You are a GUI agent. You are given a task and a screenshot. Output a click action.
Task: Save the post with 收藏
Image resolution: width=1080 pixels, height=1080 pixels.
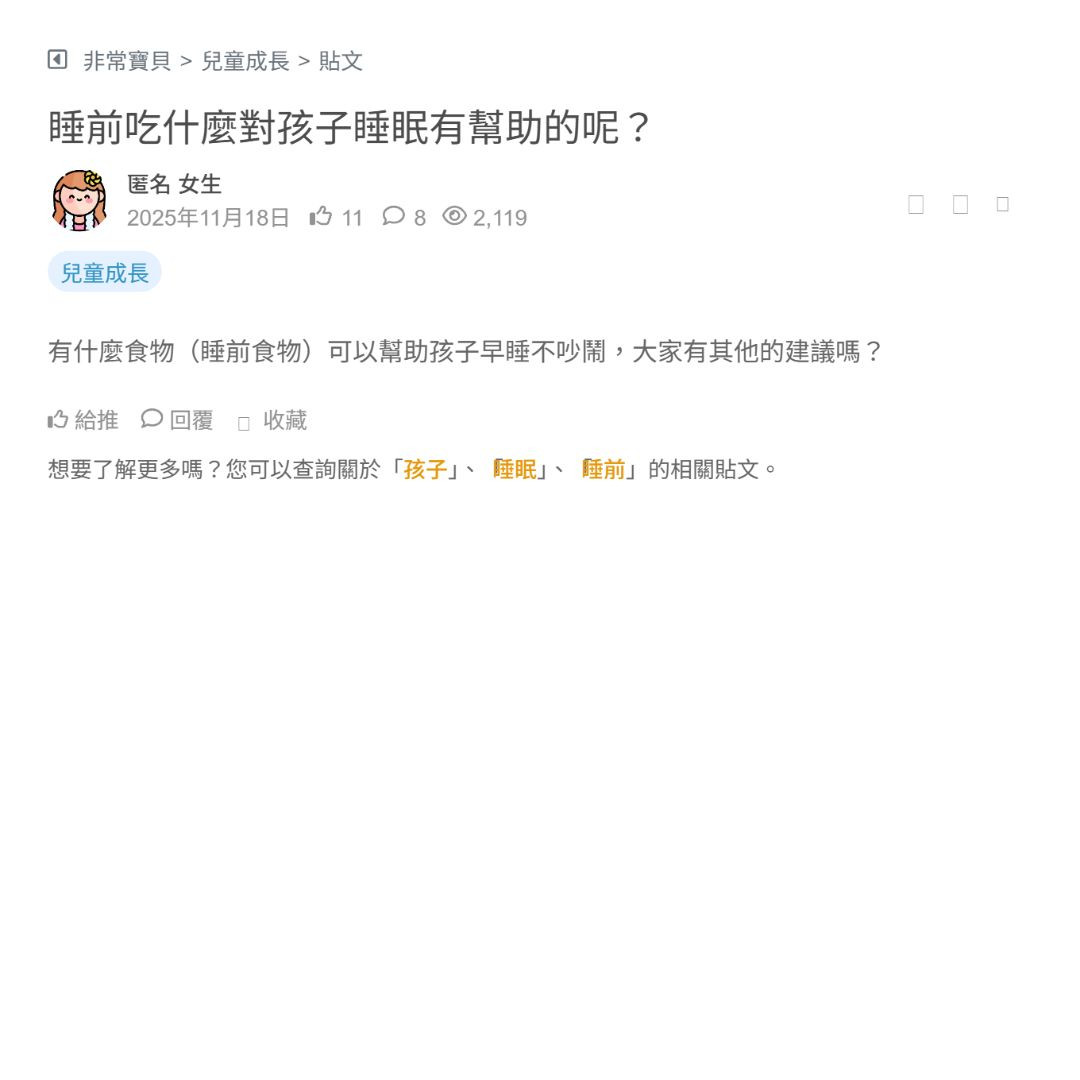tap(273, 421)
